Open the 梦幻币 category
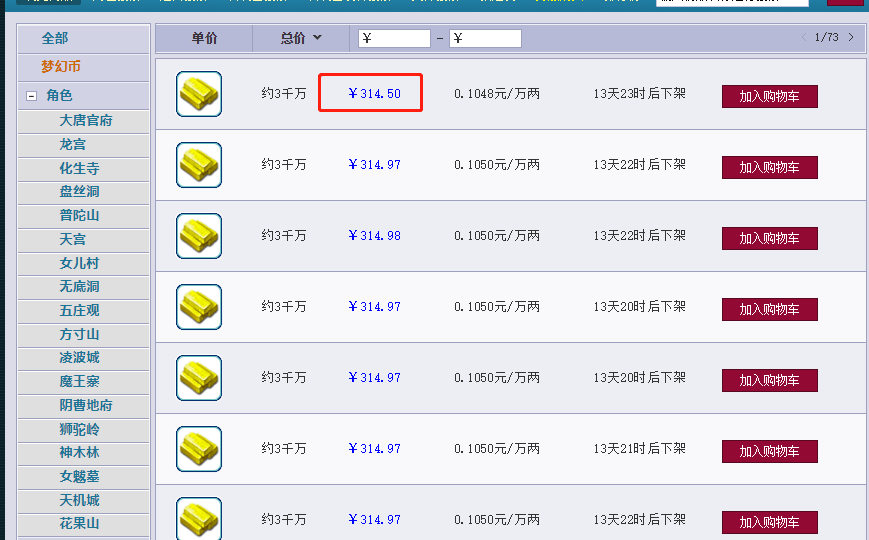The image size is (869, 540). click(x=61, y=66)
